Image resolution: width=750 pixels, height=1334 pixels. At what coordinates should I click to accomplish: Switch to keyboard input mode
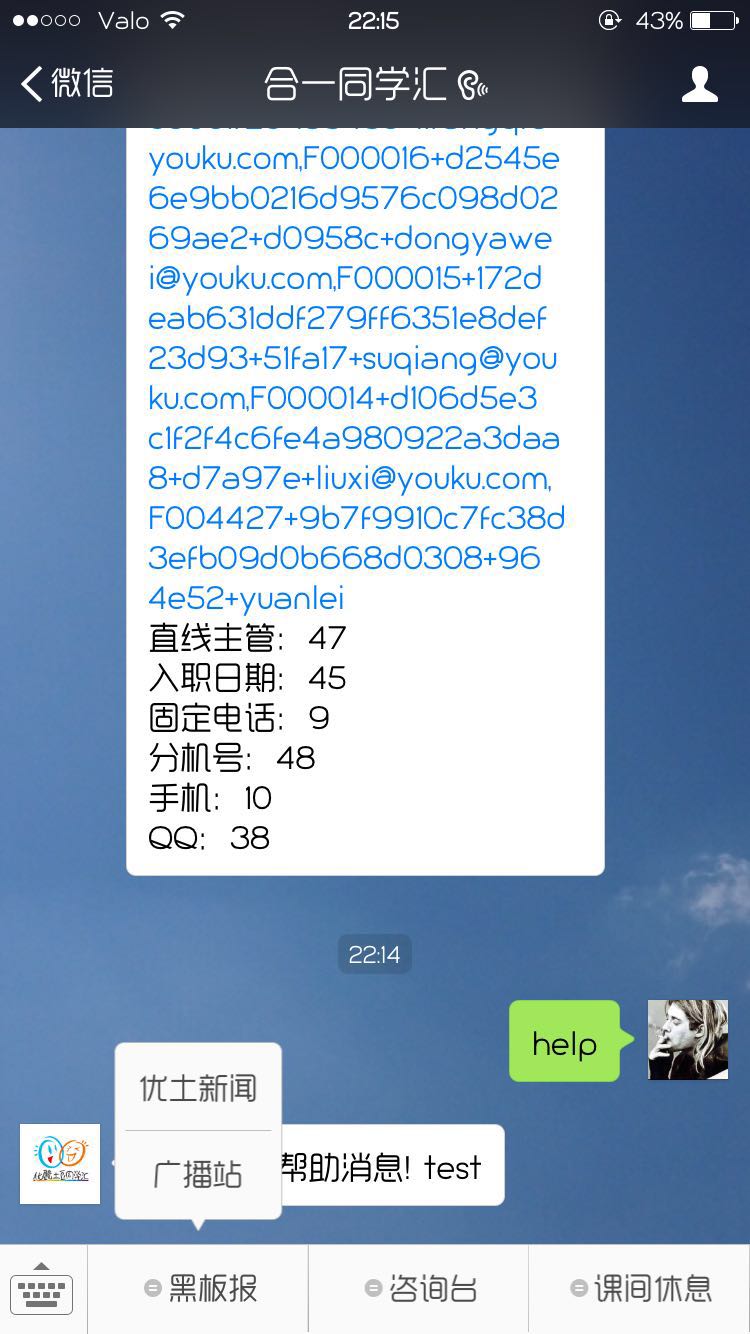click(43, 1289)
